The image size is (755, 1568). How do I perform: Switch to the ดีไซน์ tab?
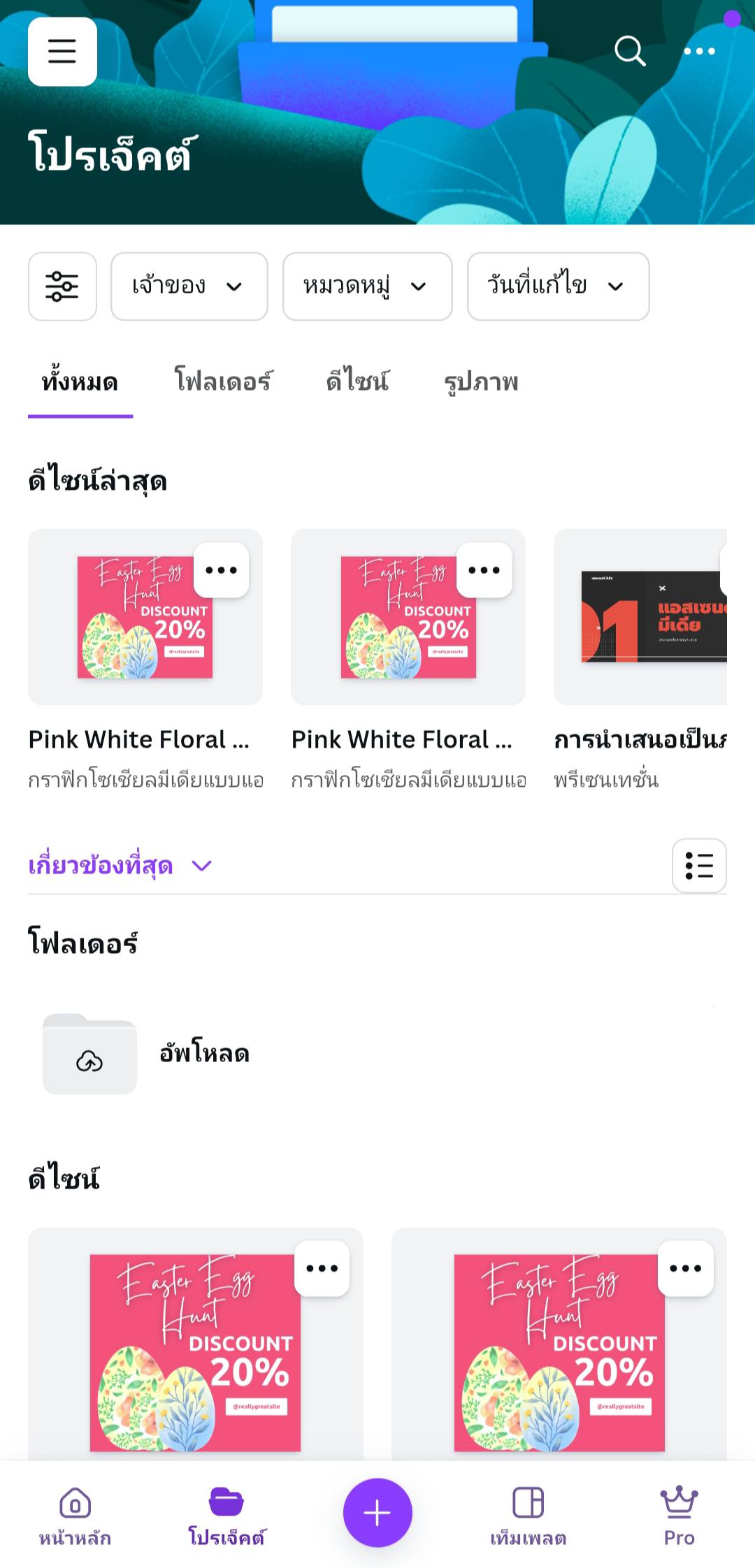click(x=357, y=382)
